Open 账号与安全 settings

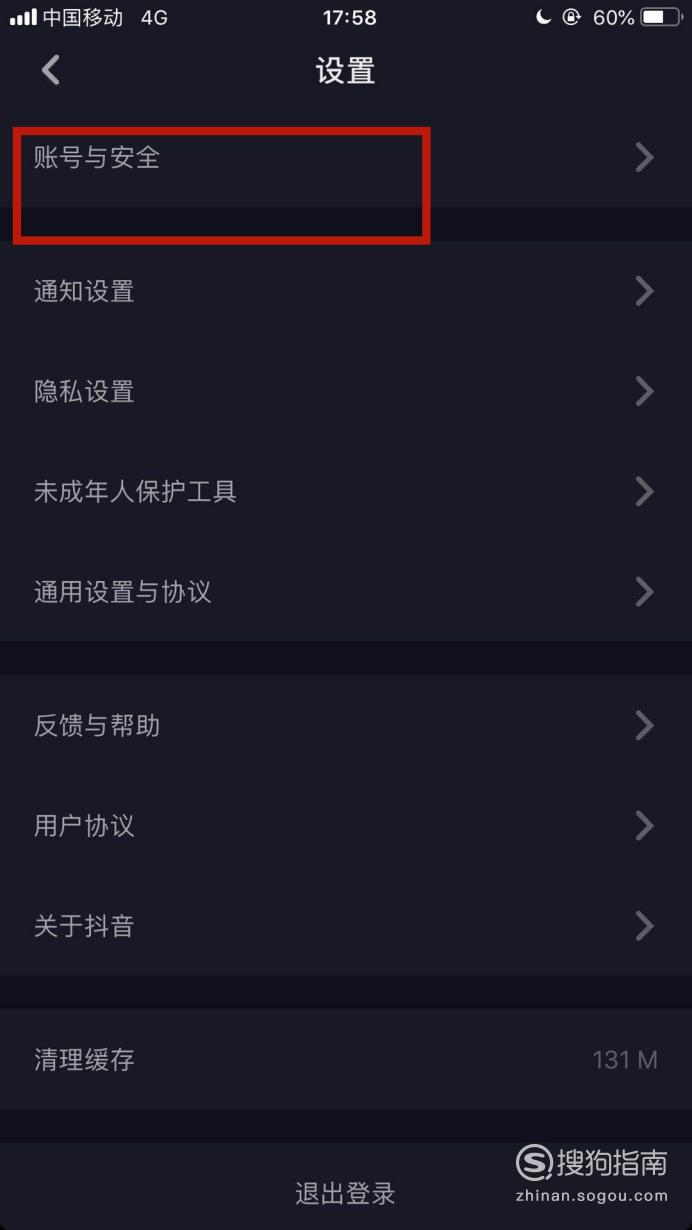346,157
